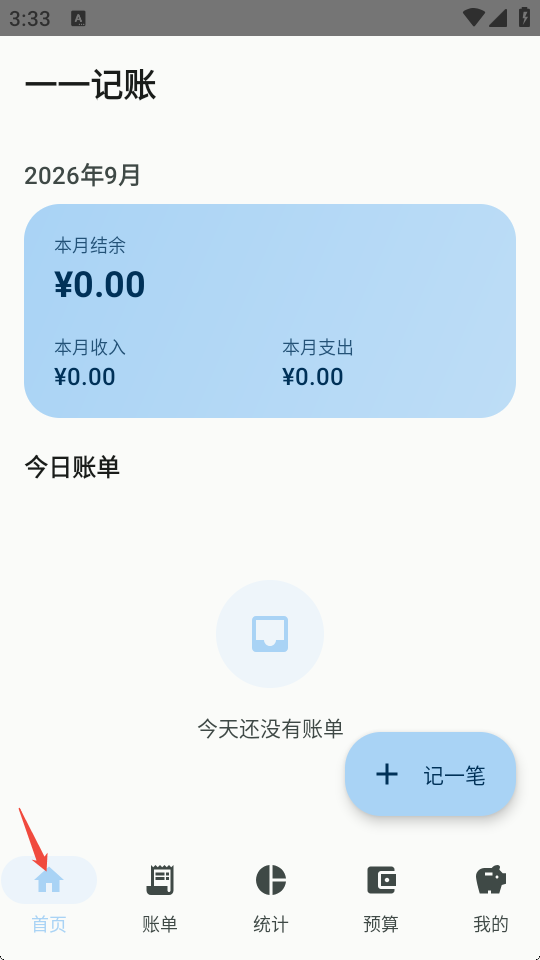The width and height of the screenshot is (540, 960).
Task: Open the 本月结余 monthly summary card
Action: pyautogui.click(x=270, y=311)
